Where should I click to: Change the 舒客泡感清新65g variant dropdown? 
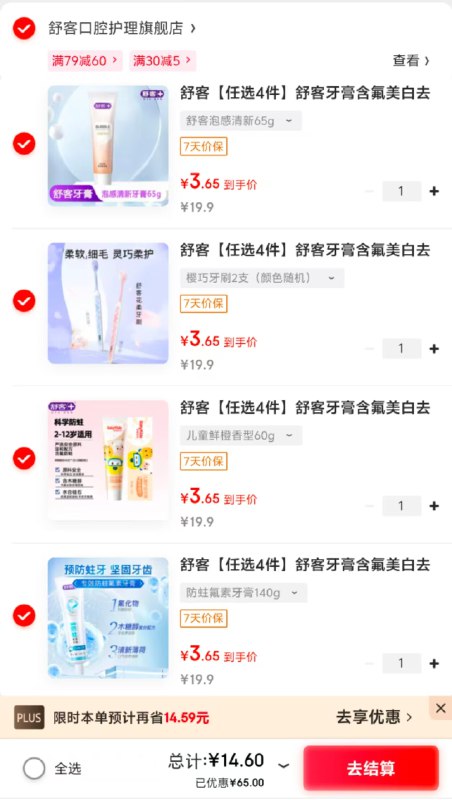pyautogui.click(x=240, y=121)
